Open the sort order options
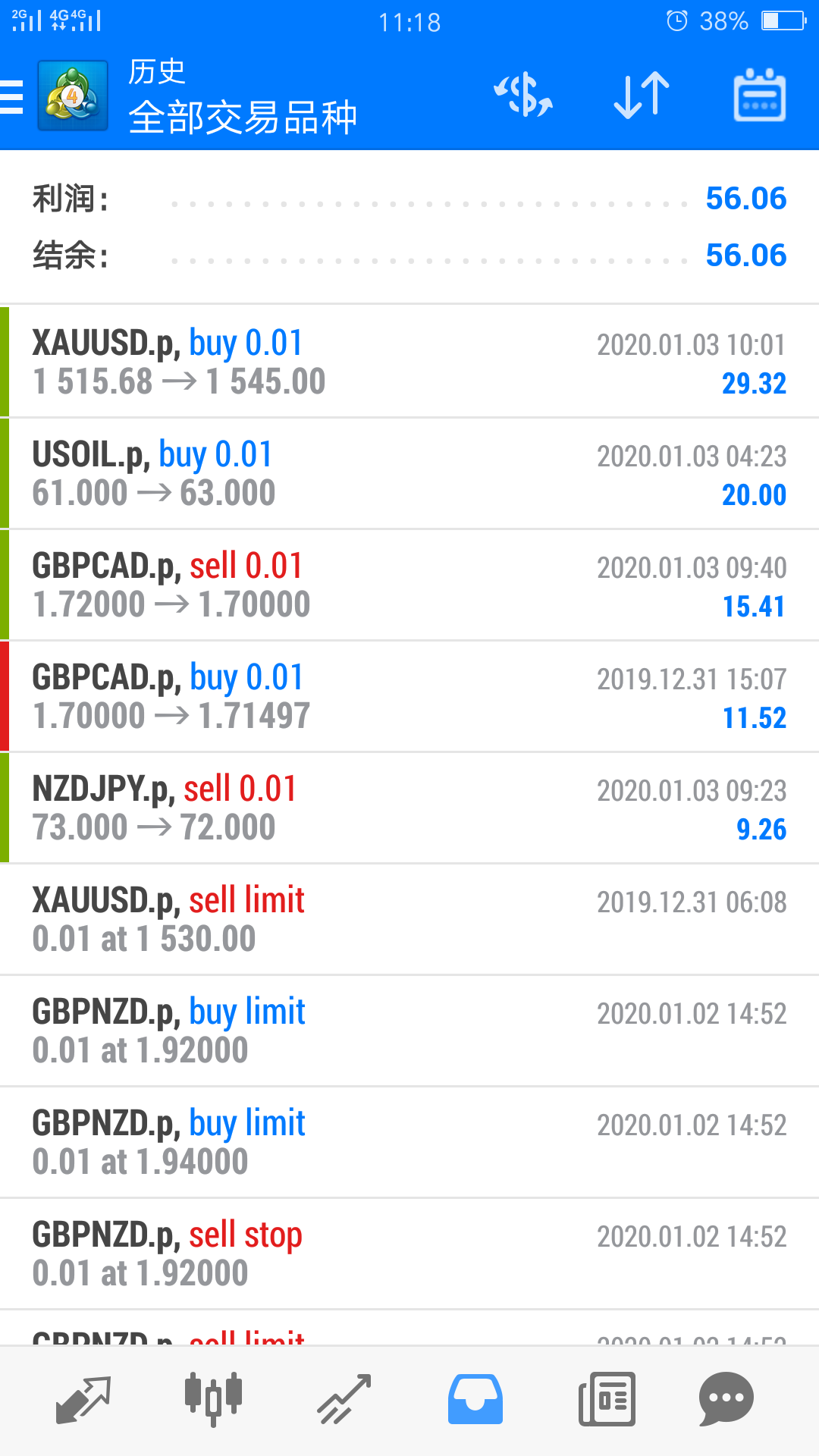 (642, 96)
